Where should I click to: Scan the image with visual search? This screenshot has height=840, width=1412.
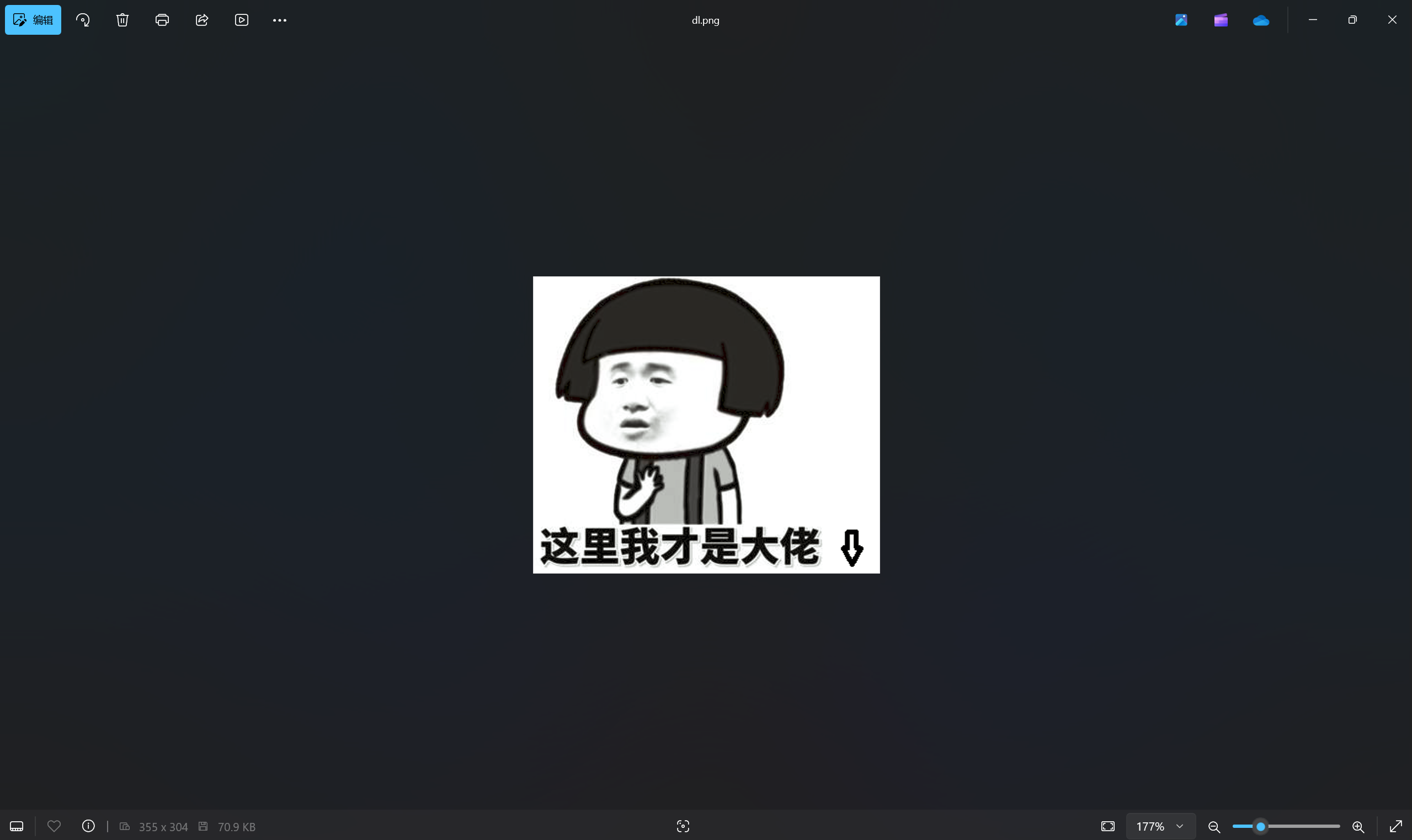(683, 826)
